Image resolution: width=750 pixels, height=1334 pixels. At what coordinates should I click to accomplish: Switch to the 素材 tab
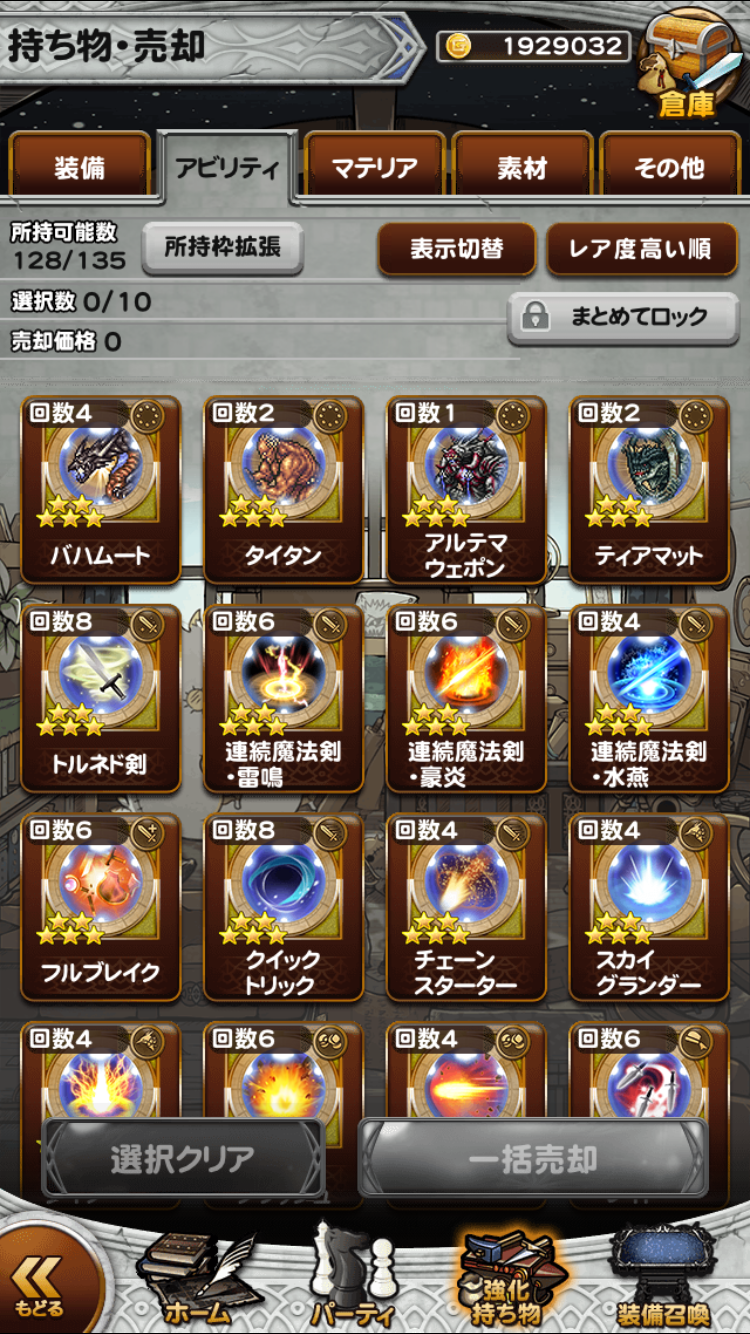point(522,167)
